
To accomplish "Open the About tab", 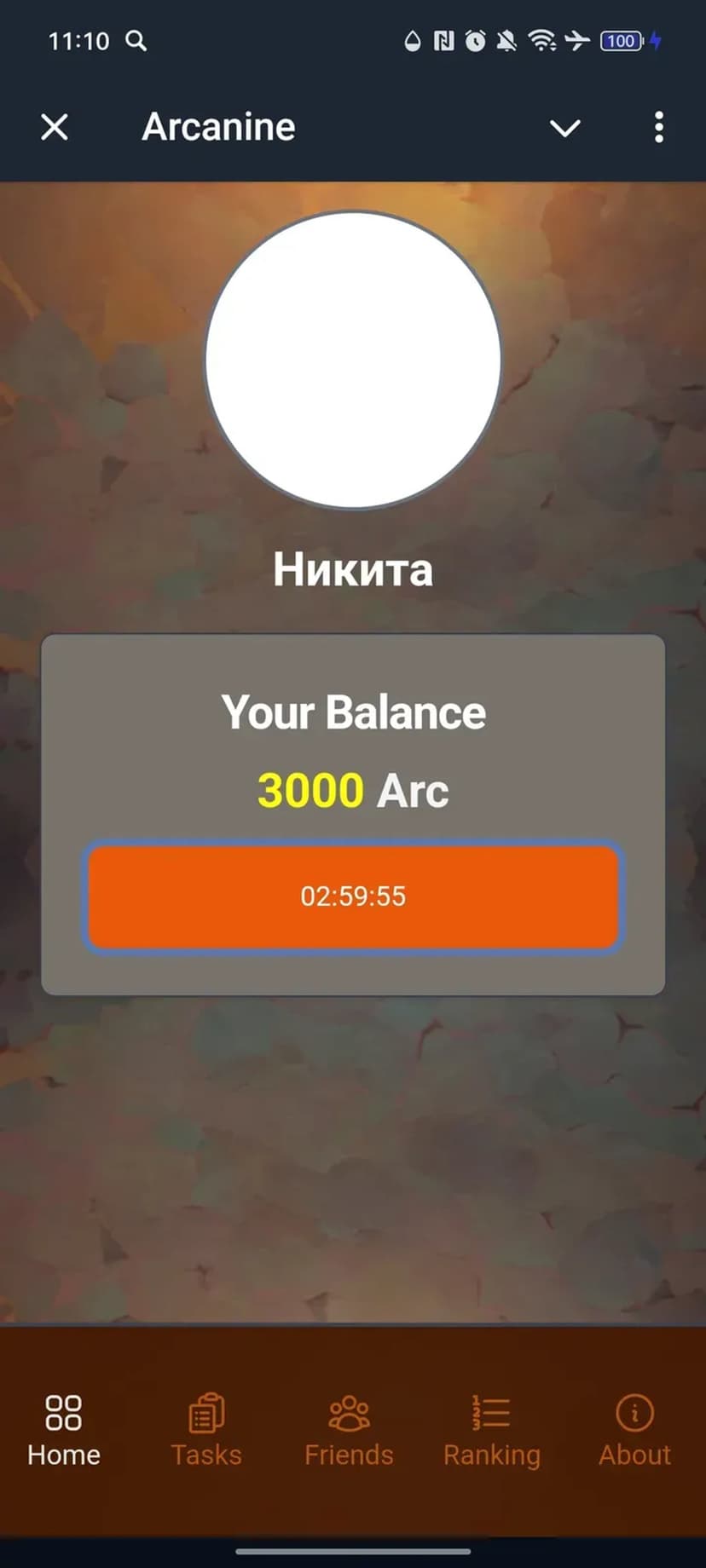I will coord(634,1430).
